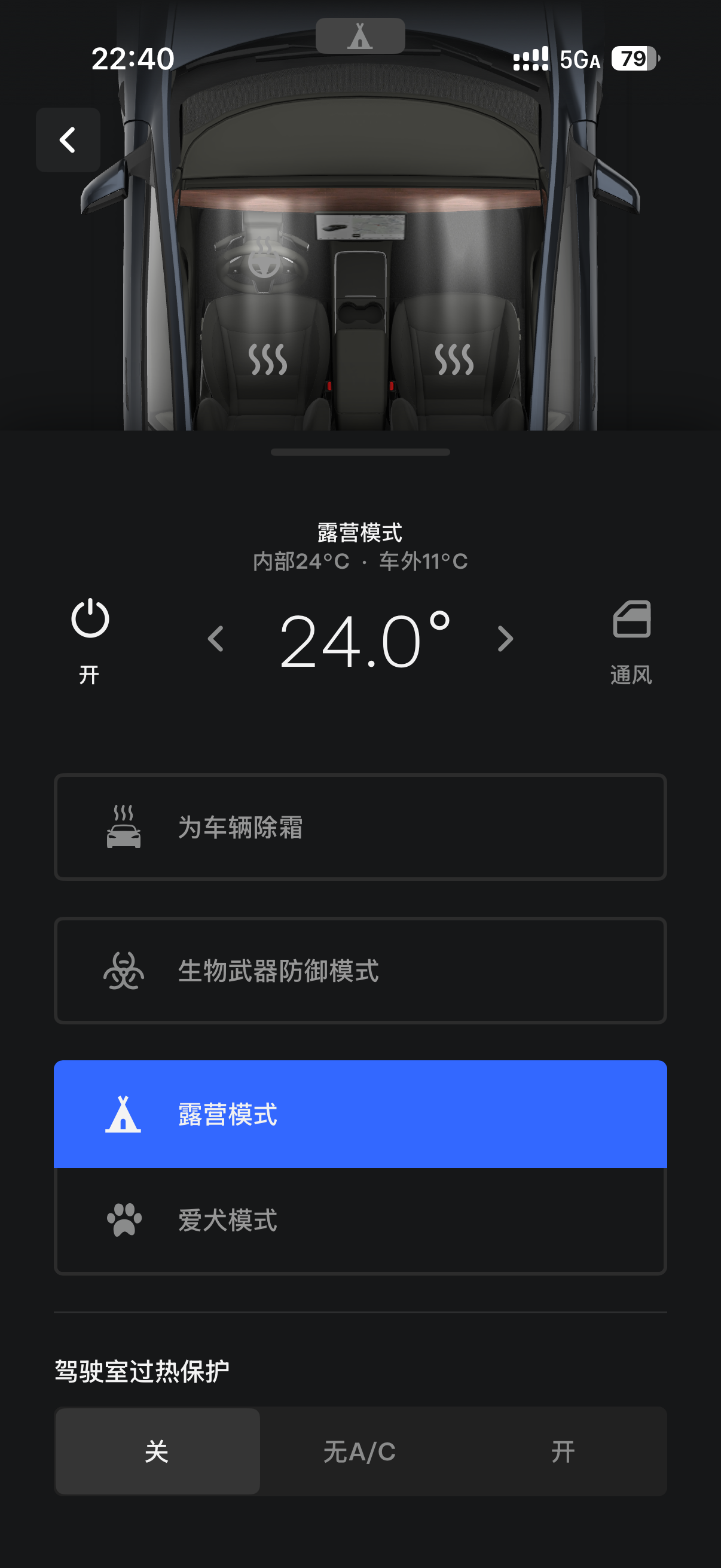Turn on 为车辆除霜 defrost

click(360, 827)
